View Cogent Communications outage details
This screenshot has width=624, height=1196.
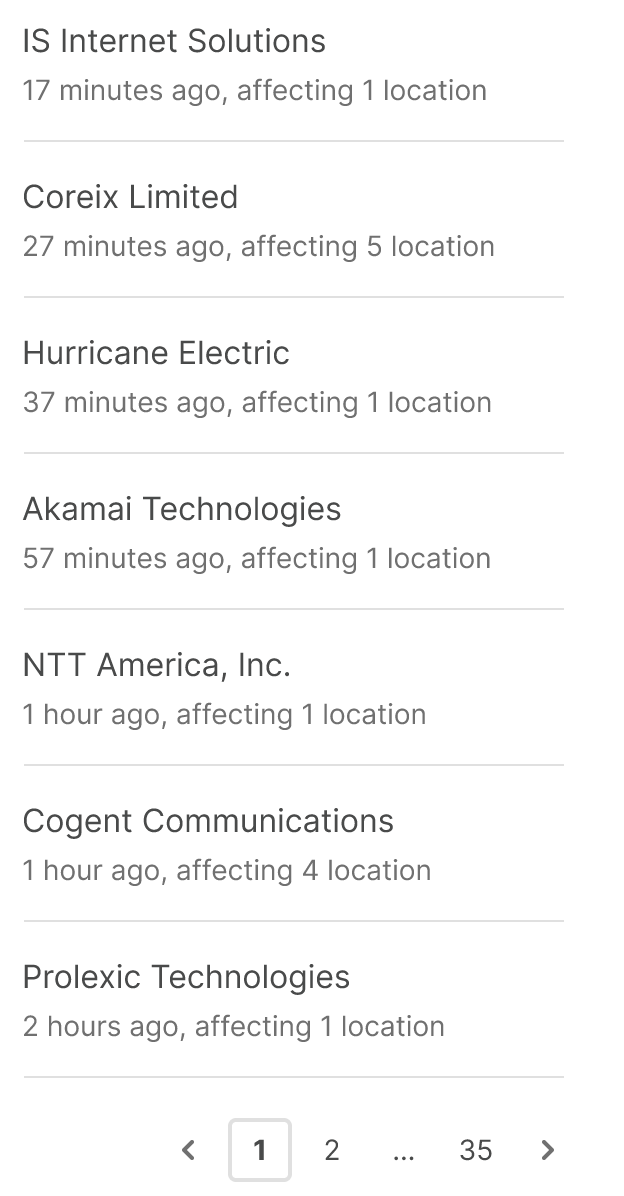tap(208, 822)
